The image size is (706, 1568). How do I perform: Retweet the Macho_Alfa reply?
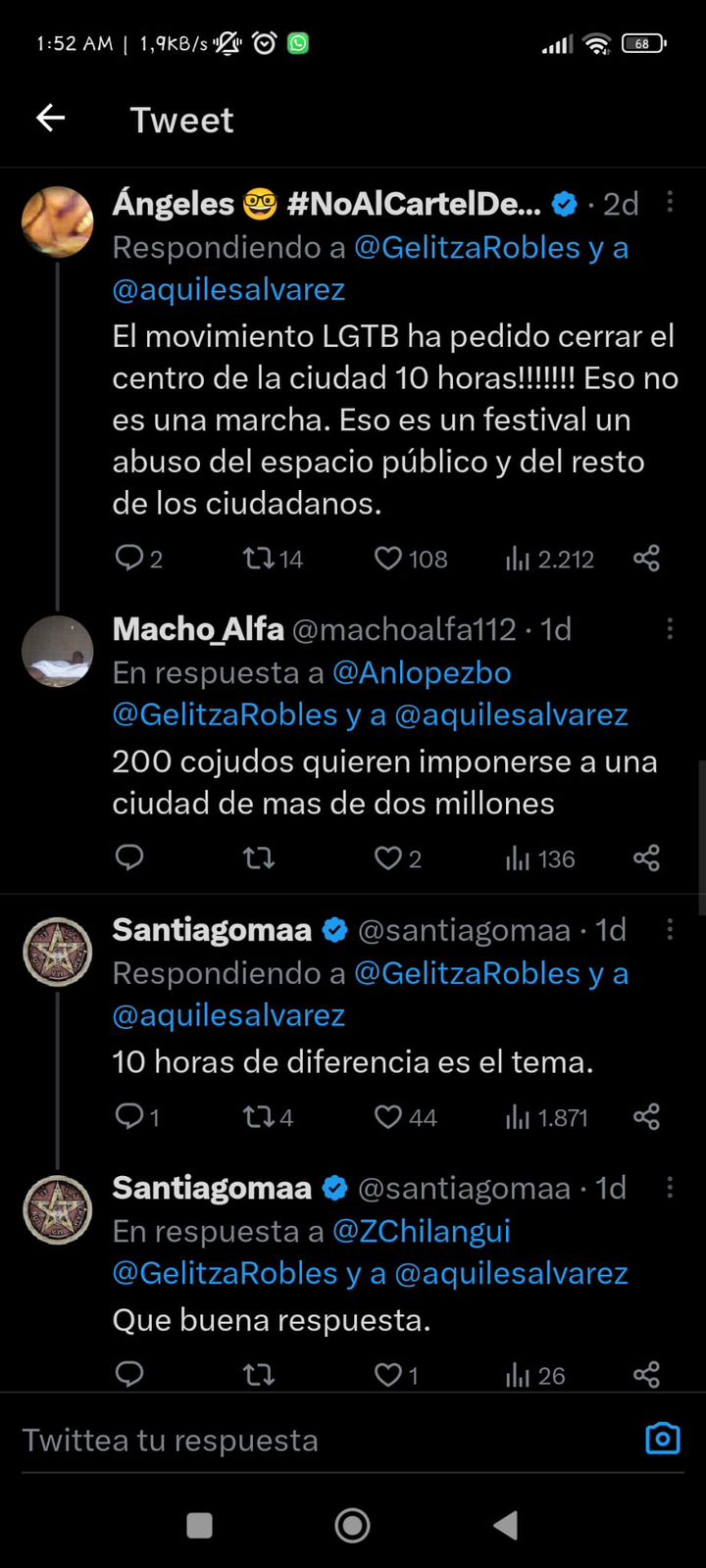[259, 858]
